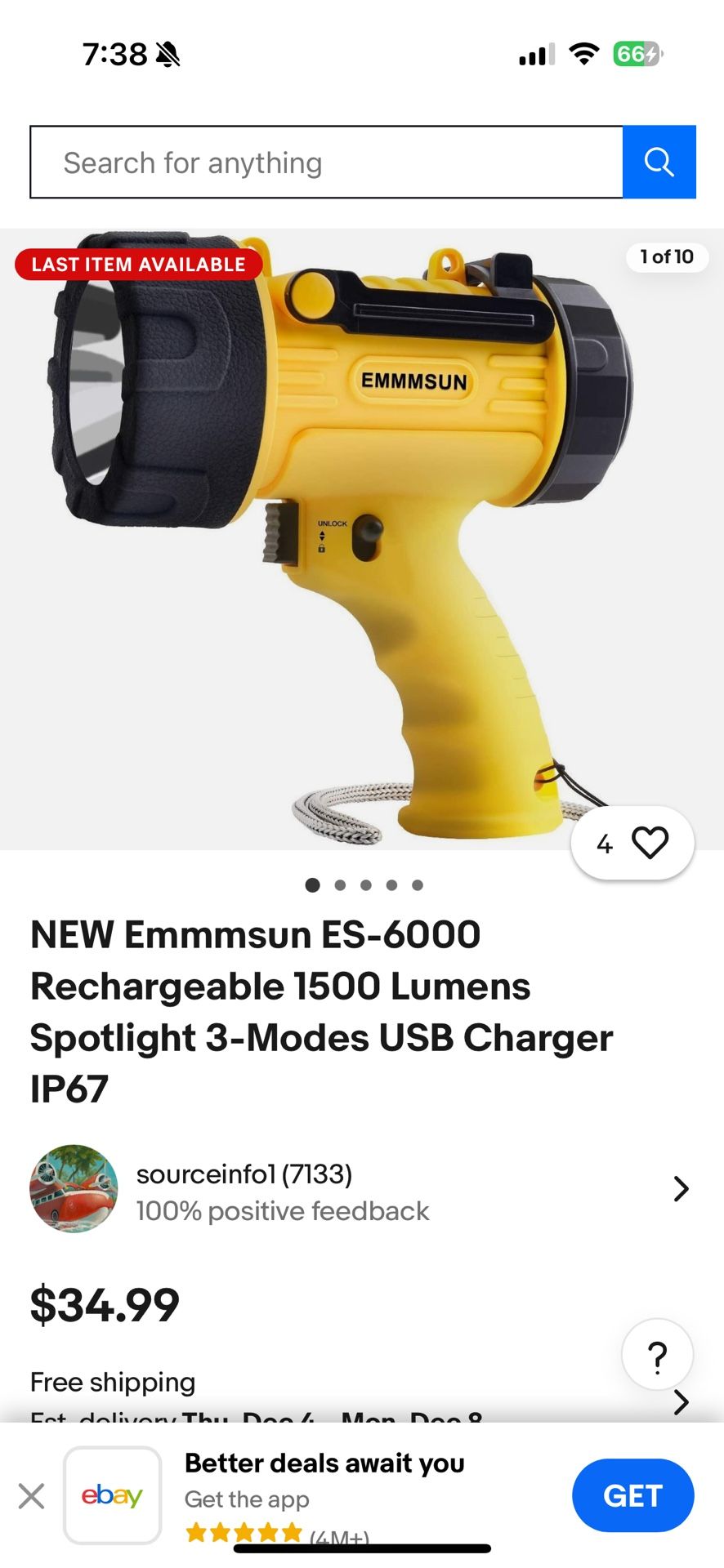
Task: Tap the GET app button
Action: point(632,1496)
